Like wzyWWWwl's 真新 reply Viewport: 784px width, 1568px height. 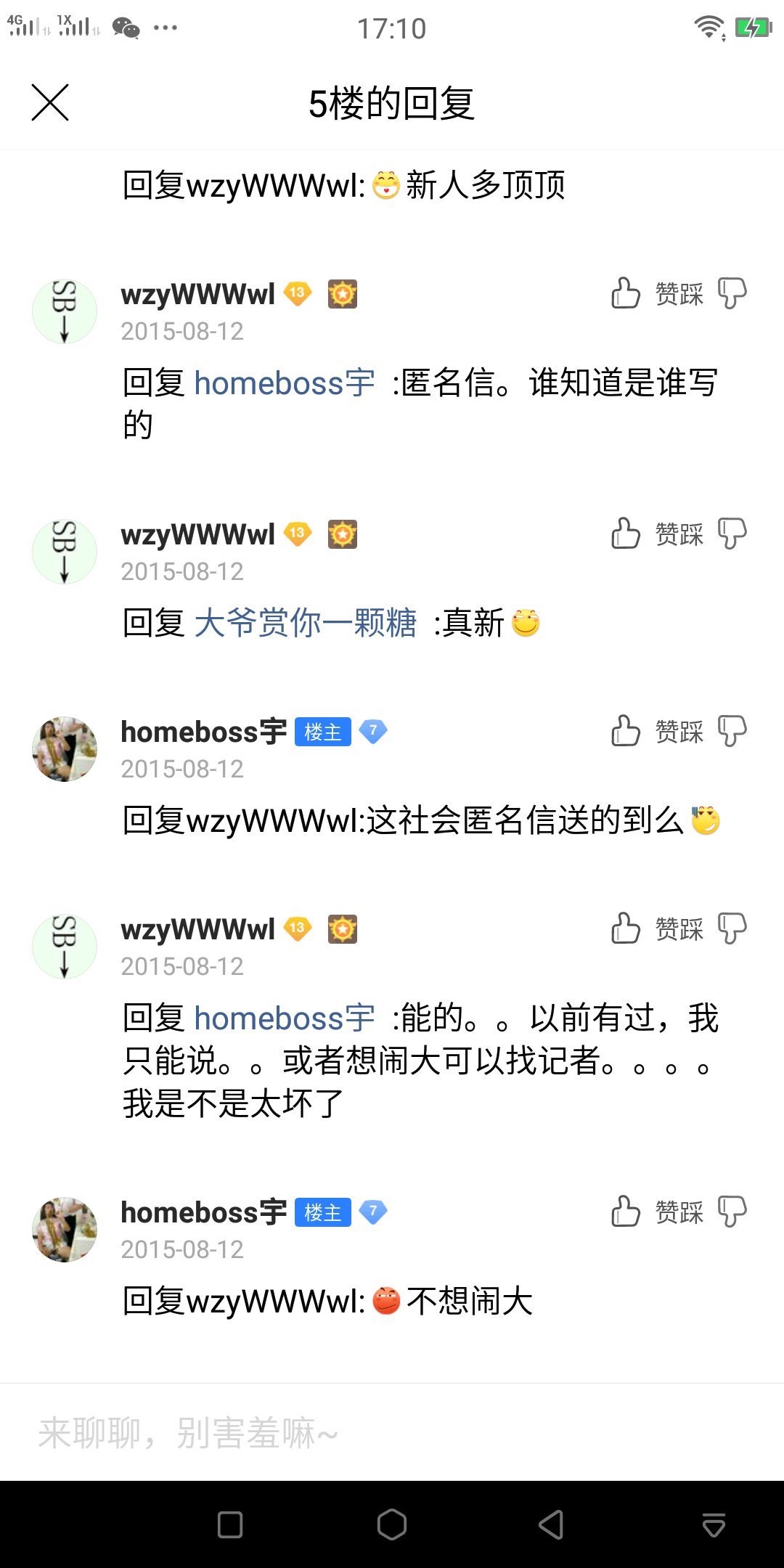tap(625, 534)
